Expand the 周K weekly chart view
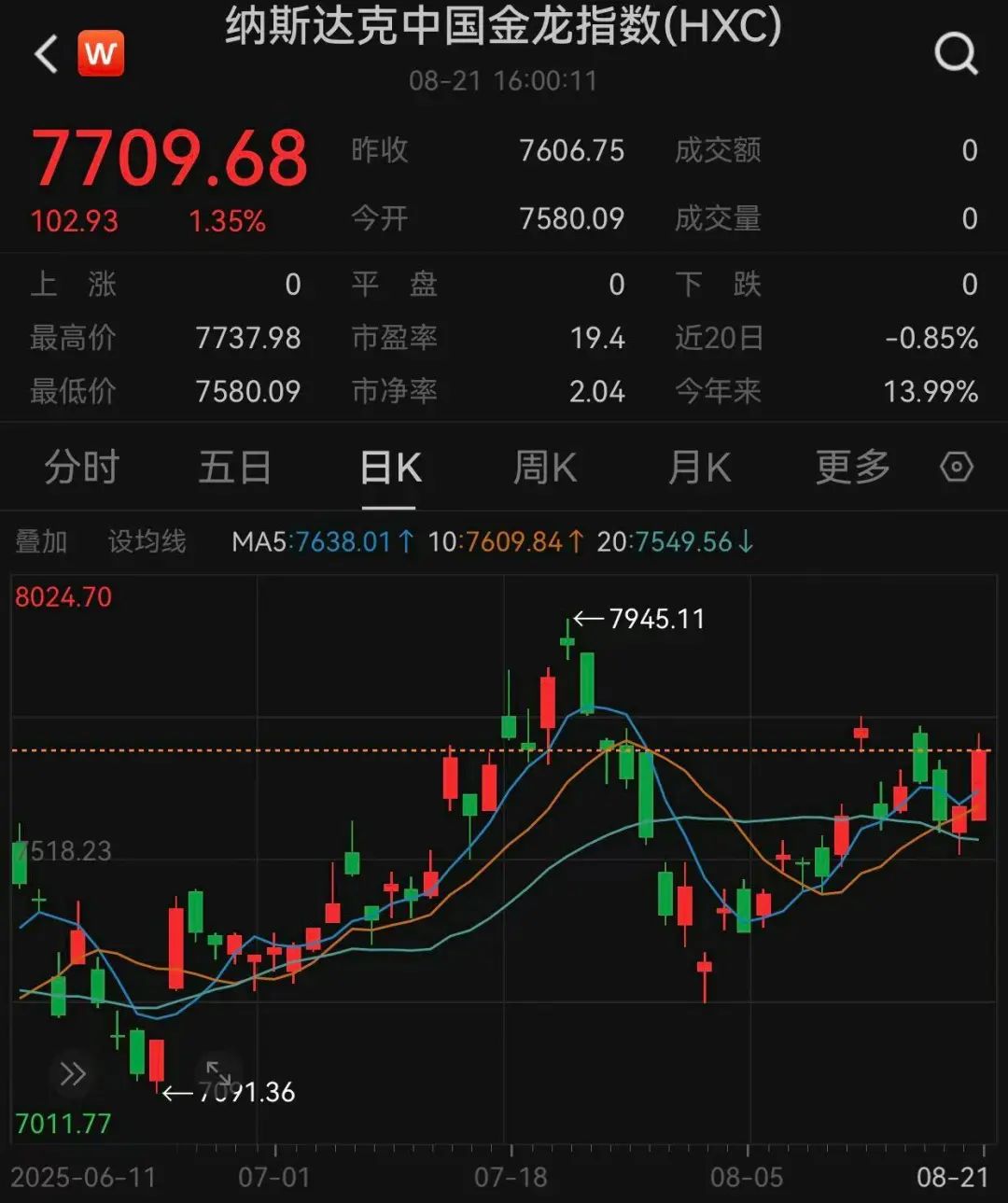This screenshot has height=1203, width=1008. point(544,468)
